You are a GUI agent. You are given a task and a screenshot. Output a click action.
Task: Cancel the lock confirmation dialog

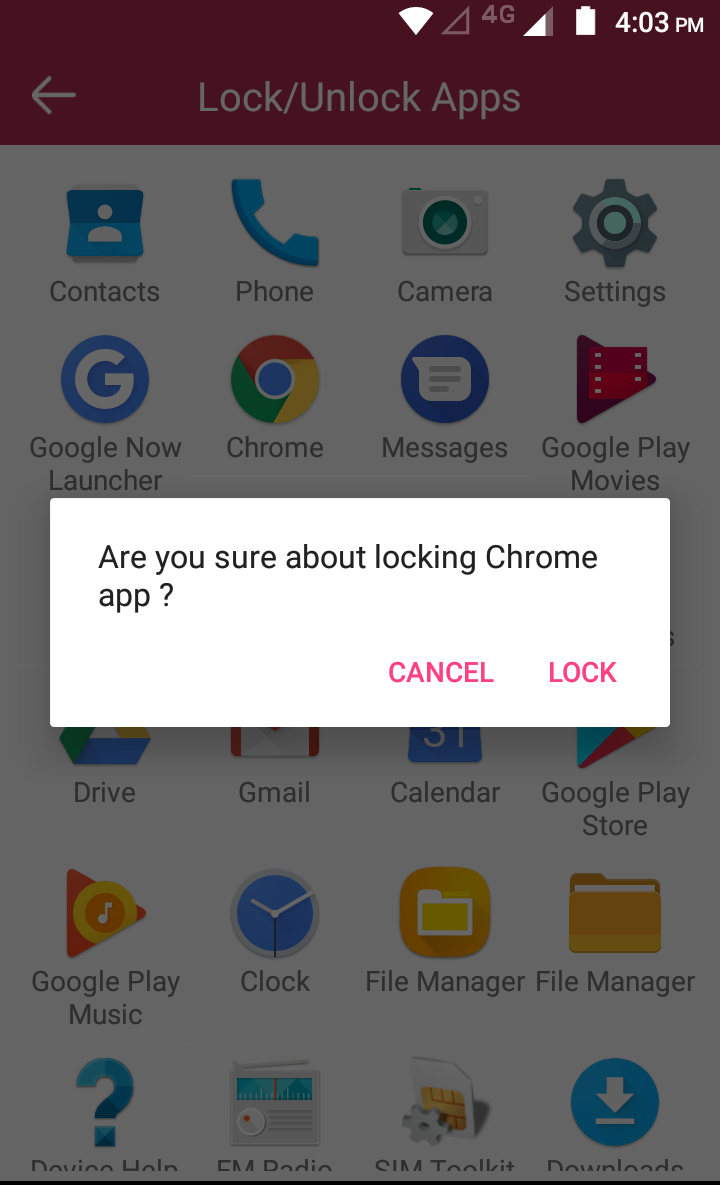click(x=441, y=672)
